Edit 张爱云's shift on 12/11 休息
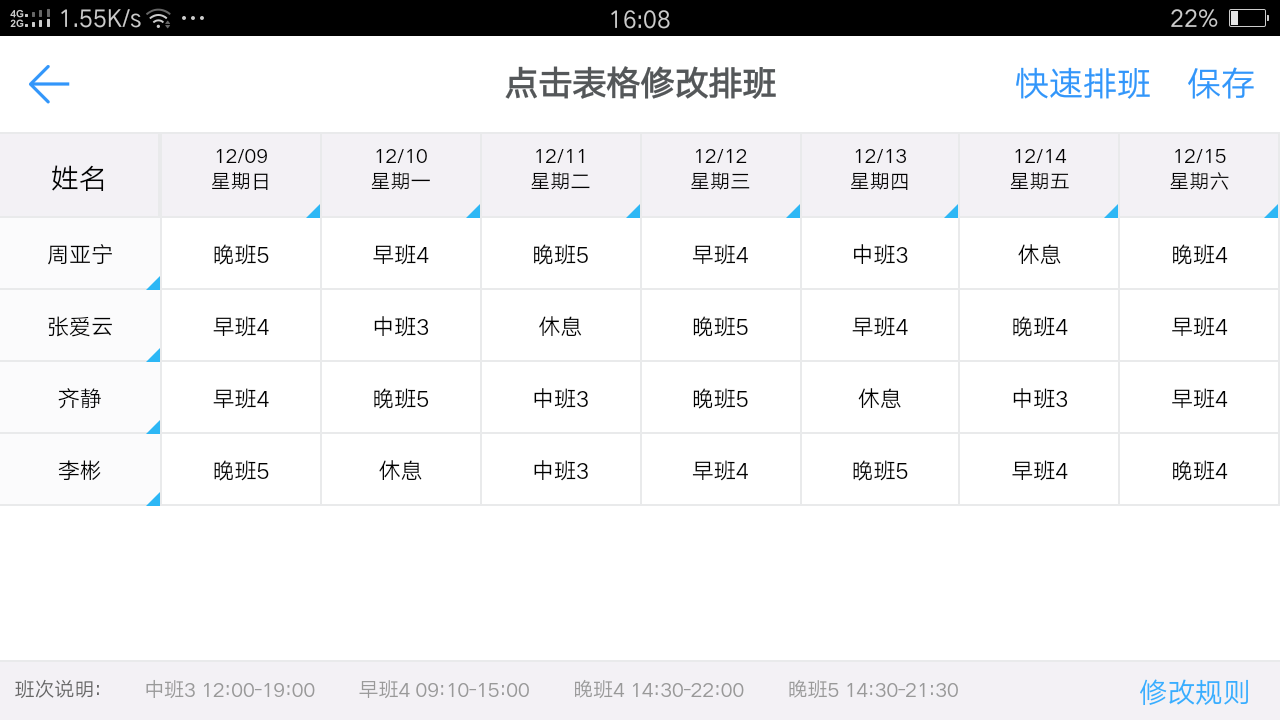The height and width of the screenshot is (720, 1280). pyautogui.click(x=560, y=327)
